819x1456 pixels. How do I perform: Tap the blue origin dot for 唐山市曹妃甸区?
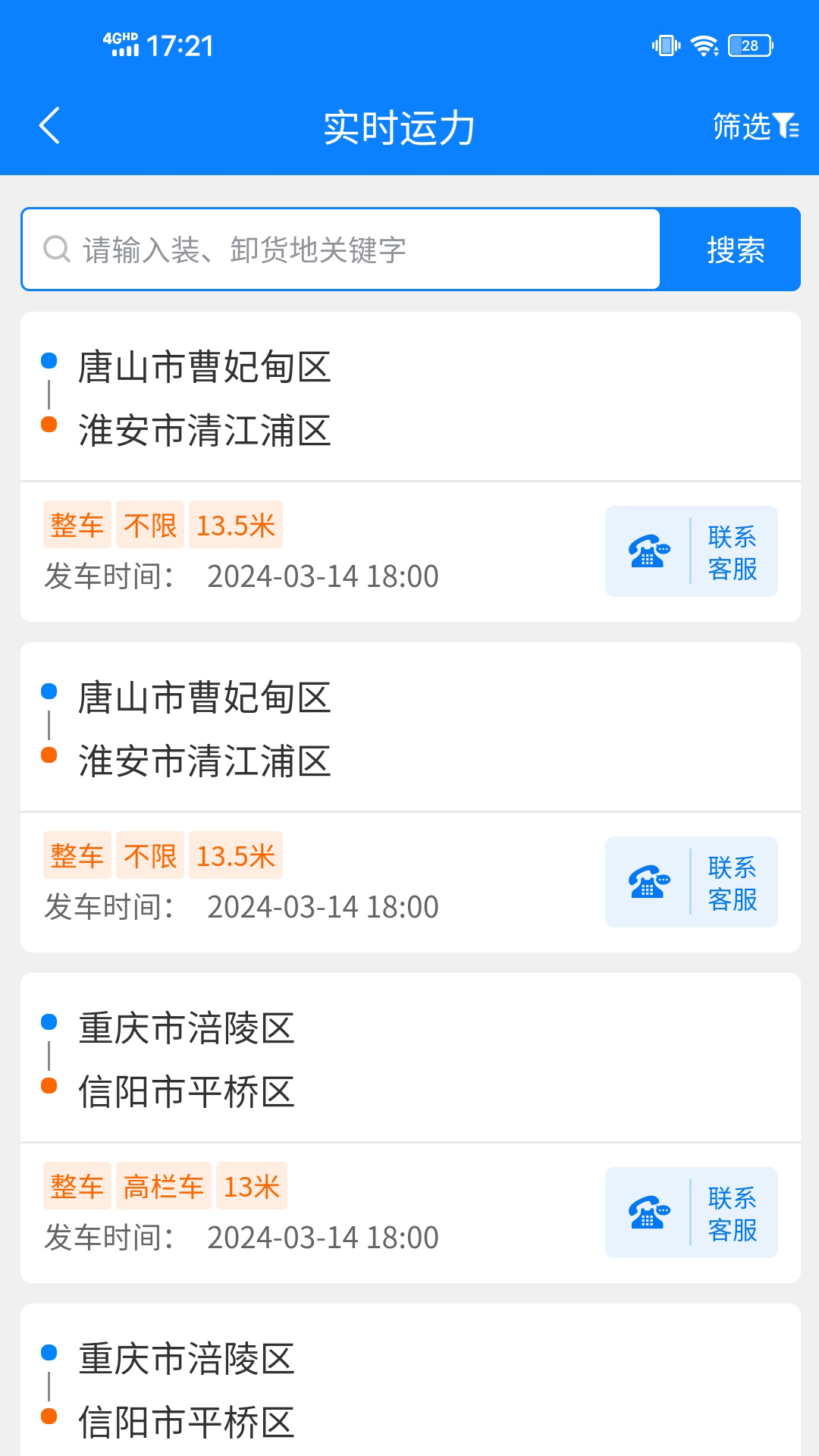pyautogui.click(x=50, y=361)
